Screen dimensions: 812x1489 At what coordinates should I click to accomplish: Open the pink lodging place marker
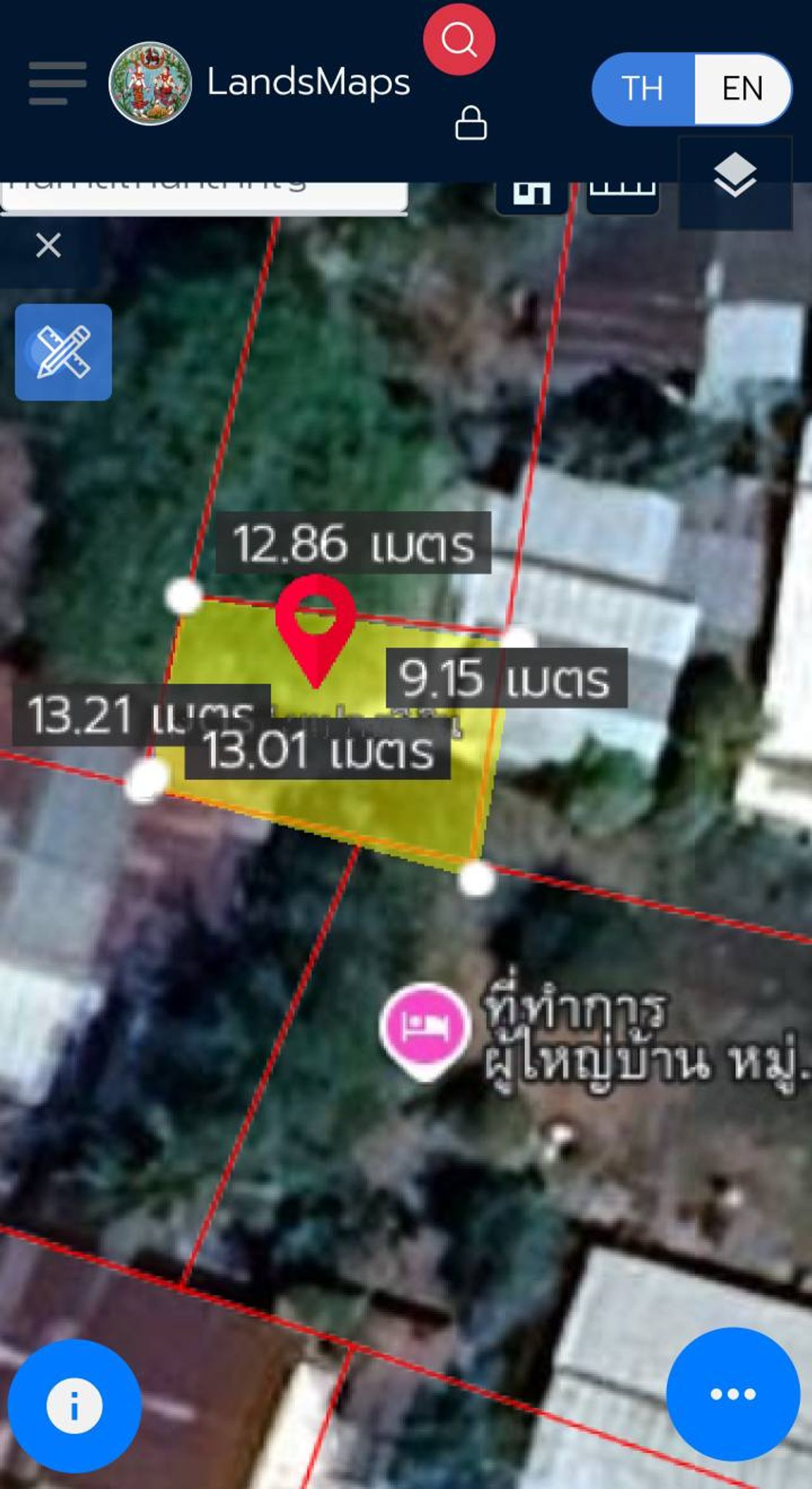pyautogui.click(x=425, y=1027)
